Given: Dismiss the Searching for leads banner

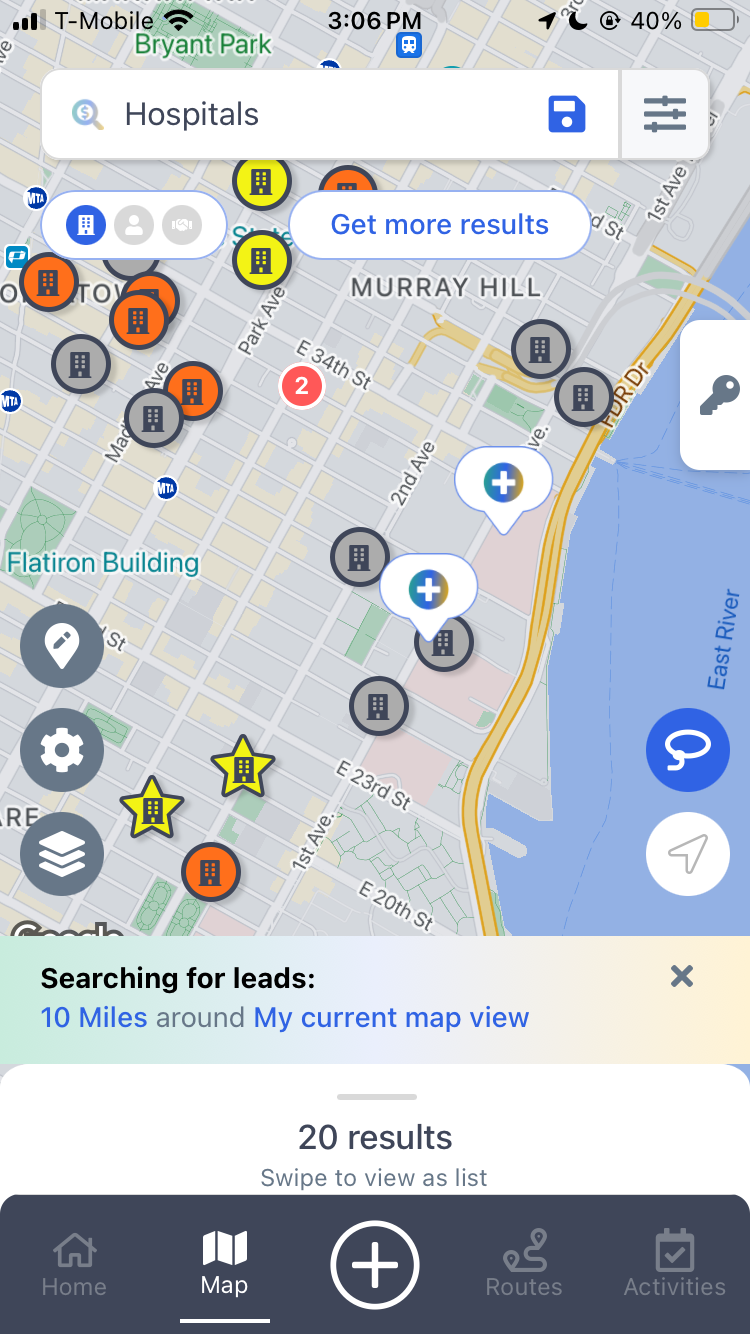Looking at the screenshot, I should (x=682, y=976).
